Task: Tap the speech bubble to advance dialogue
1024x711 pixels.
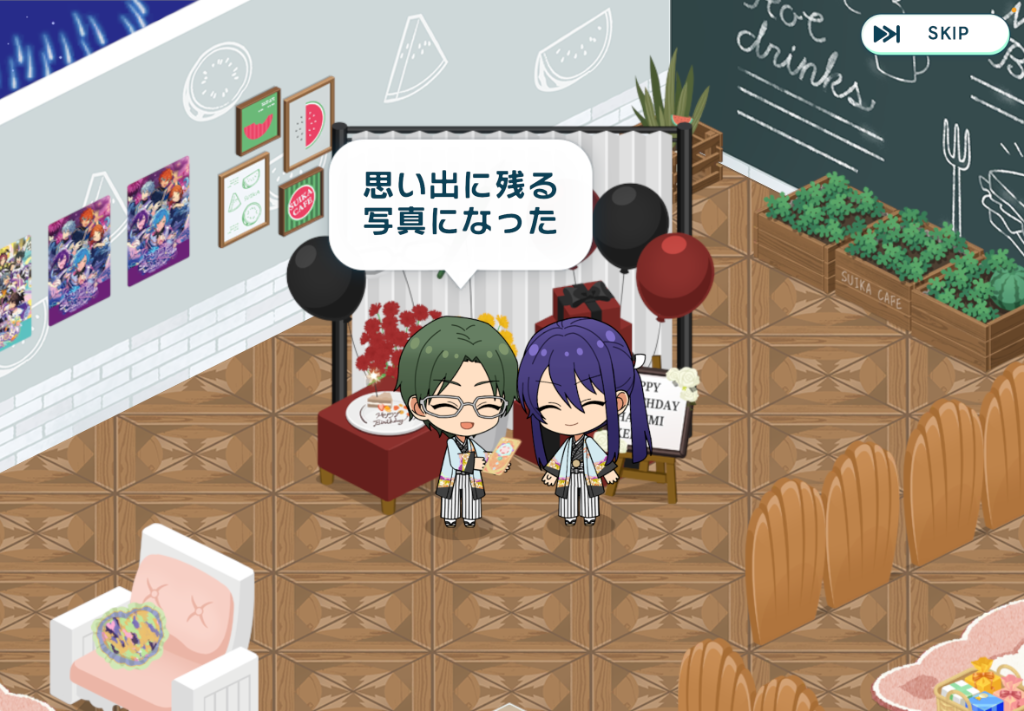Action: coord(460,204)
